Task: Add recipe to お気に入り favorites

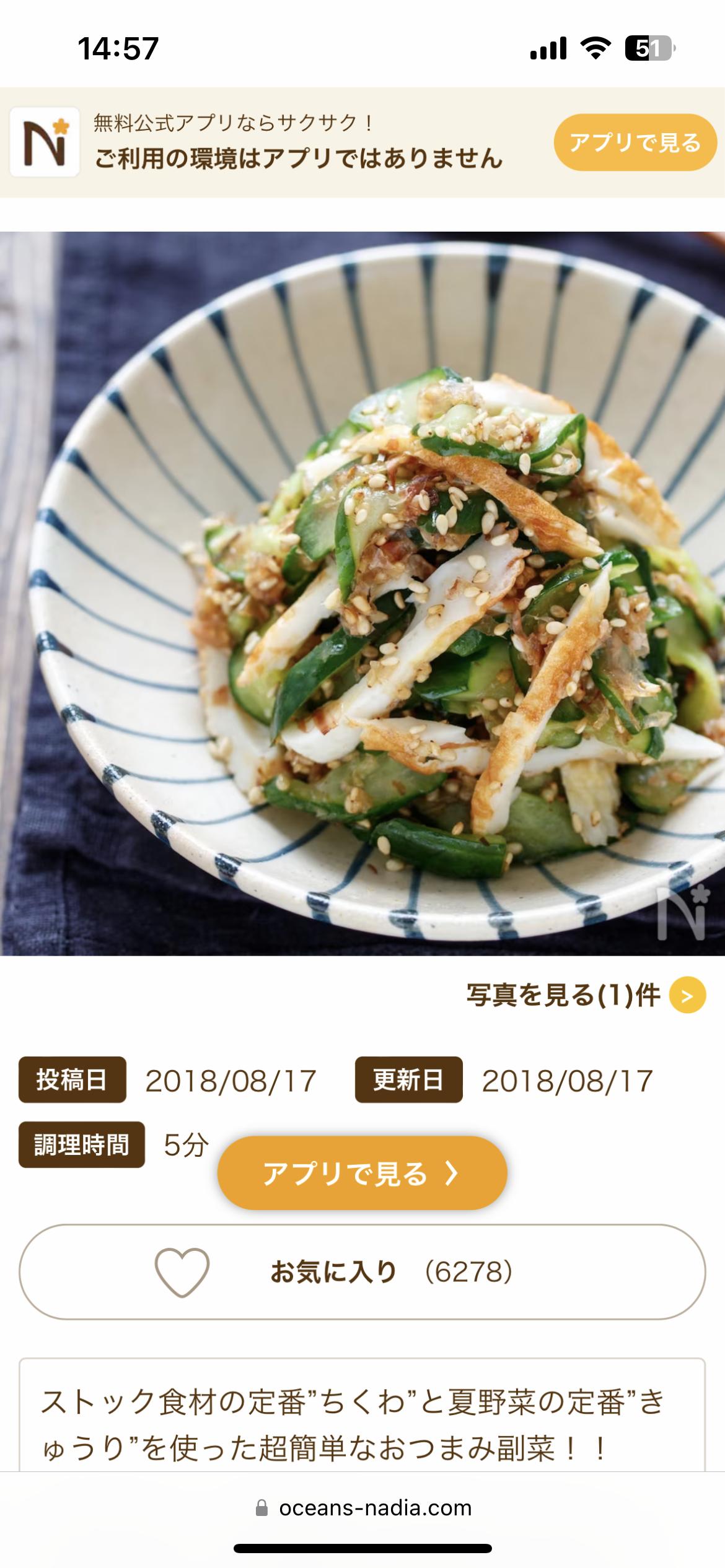Action: pyautogui.click(x=362, y=1272)
